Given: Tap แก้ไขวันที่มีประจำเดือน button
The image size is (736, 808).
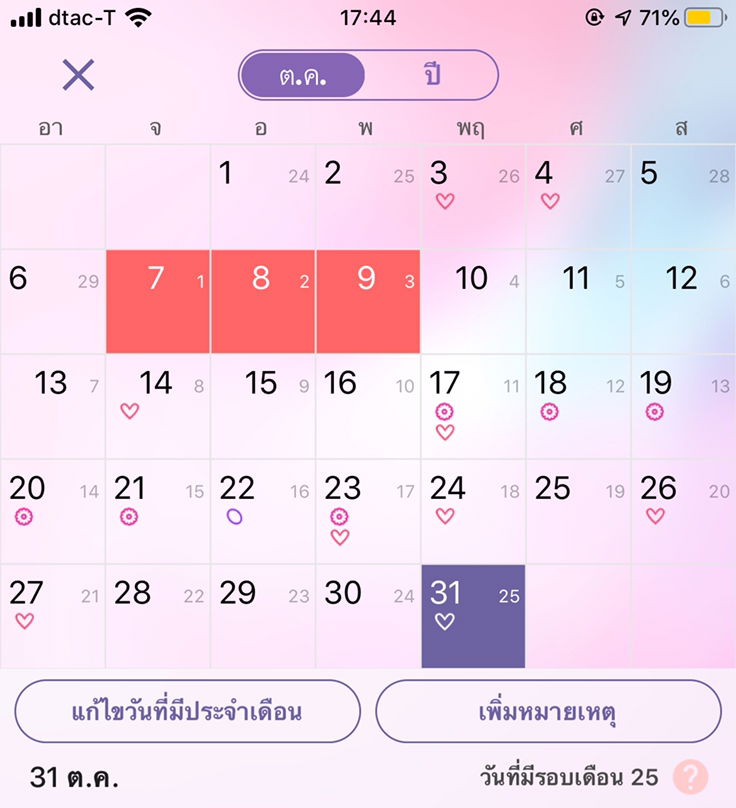Looking at the screenshot, I should tap(187, 712).
